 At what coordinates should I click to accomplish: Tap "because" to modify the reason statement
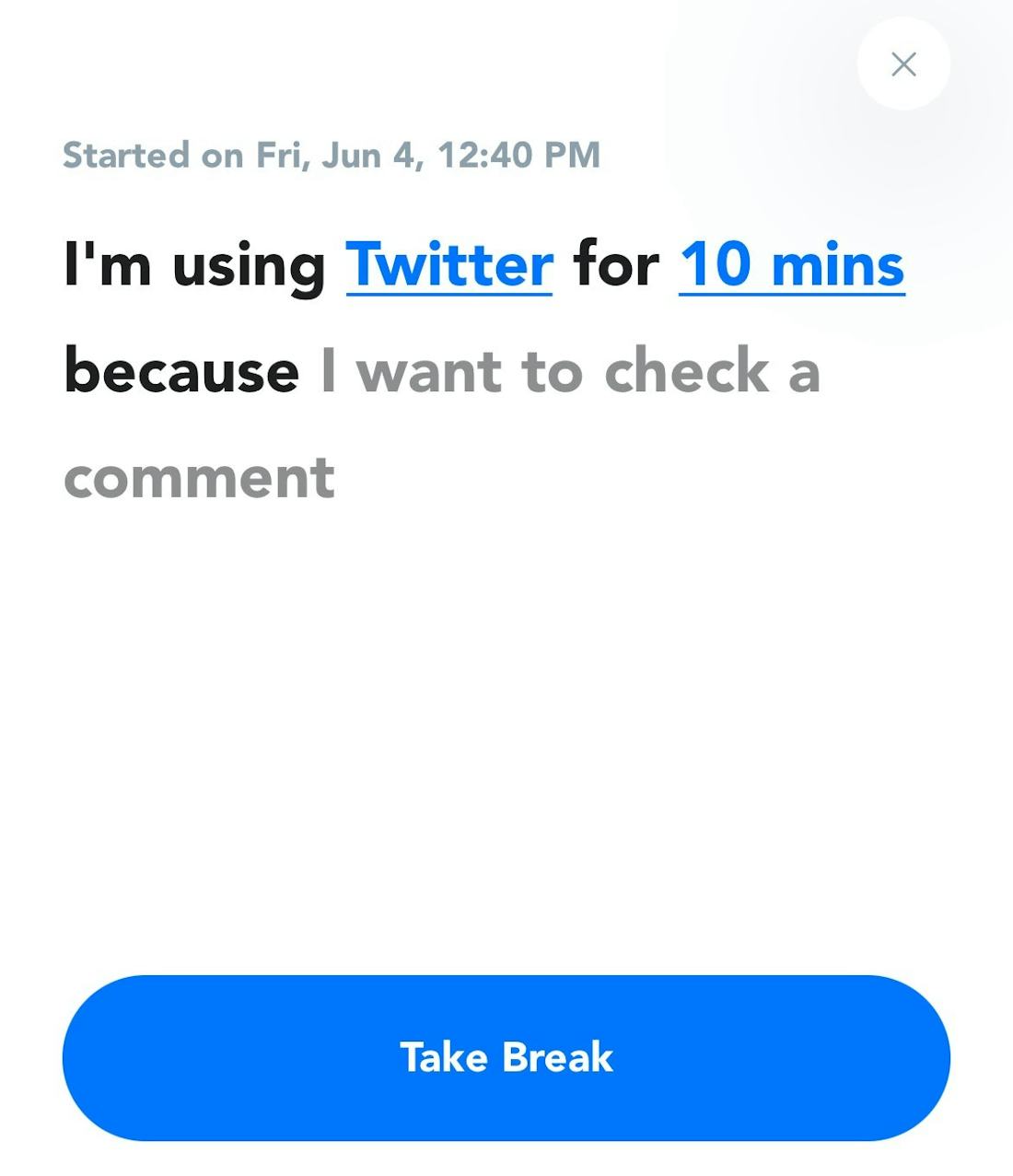pos(178,371)
